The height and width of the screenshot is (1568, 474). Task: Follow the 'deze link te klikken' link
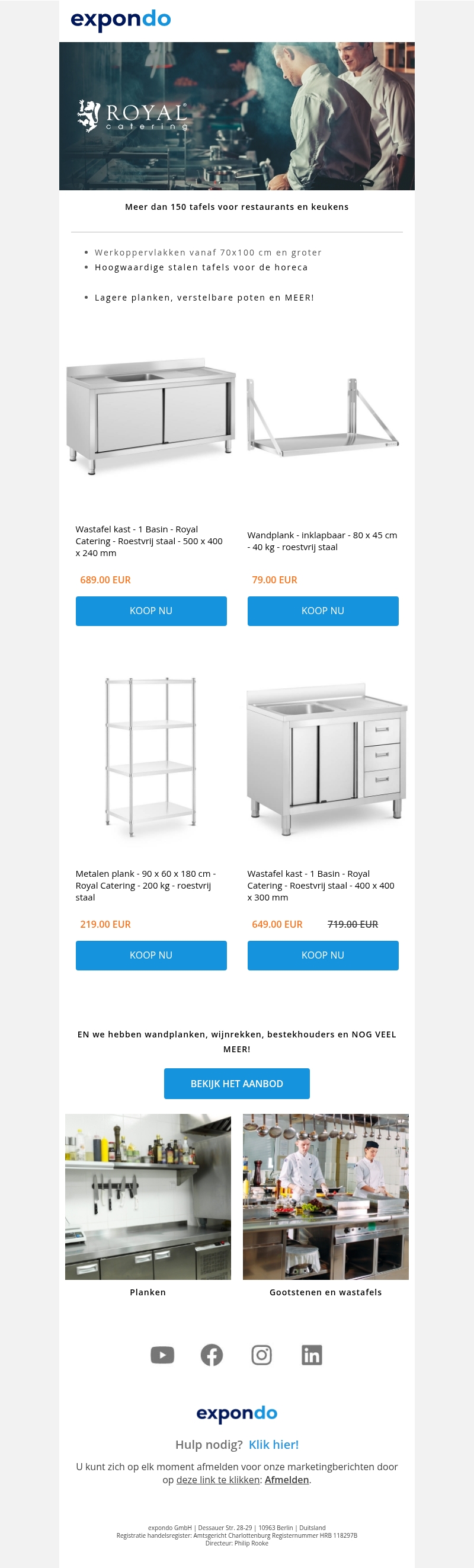pyautogui.click(x=218, y=1480)
